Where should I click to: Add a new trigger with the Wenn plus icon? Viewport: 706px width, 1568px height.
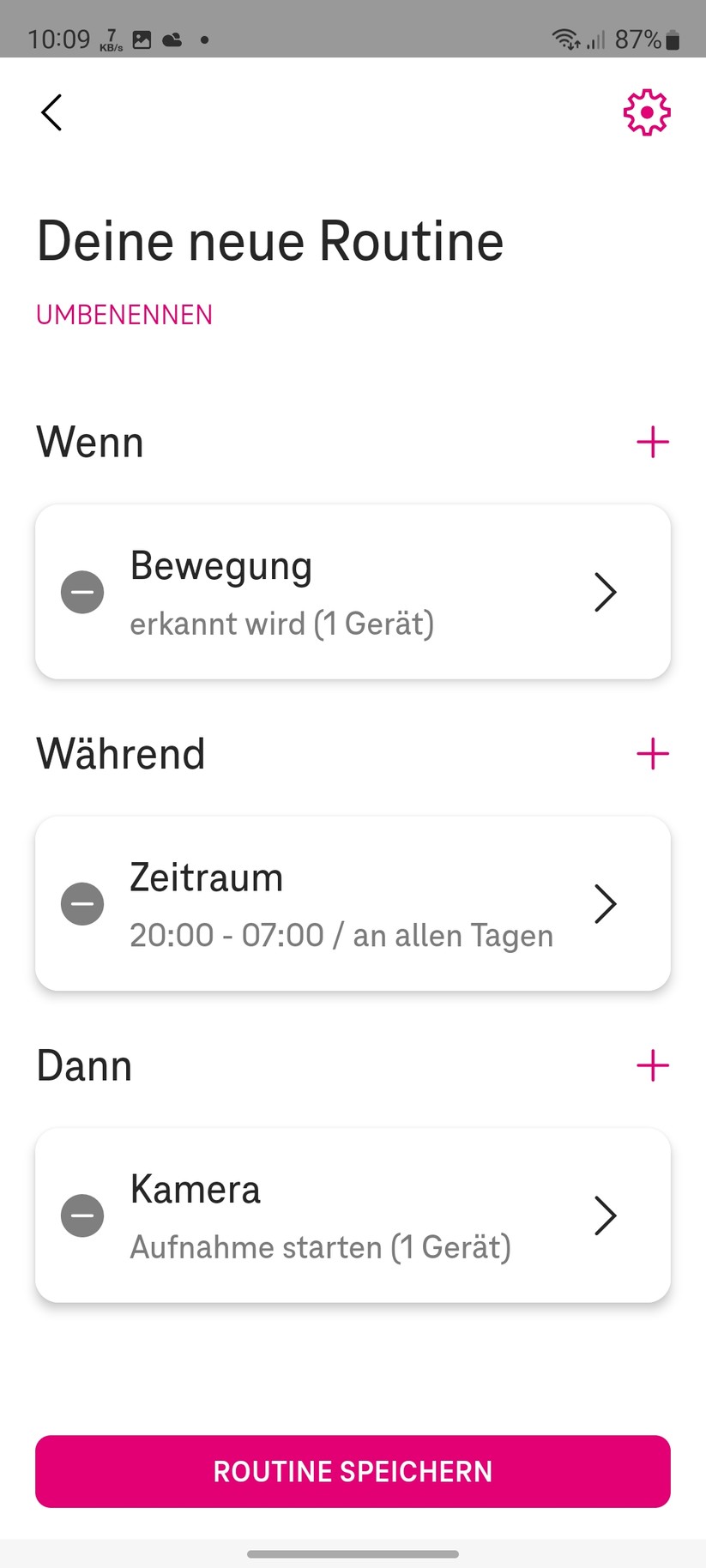[x=653, y=442]
